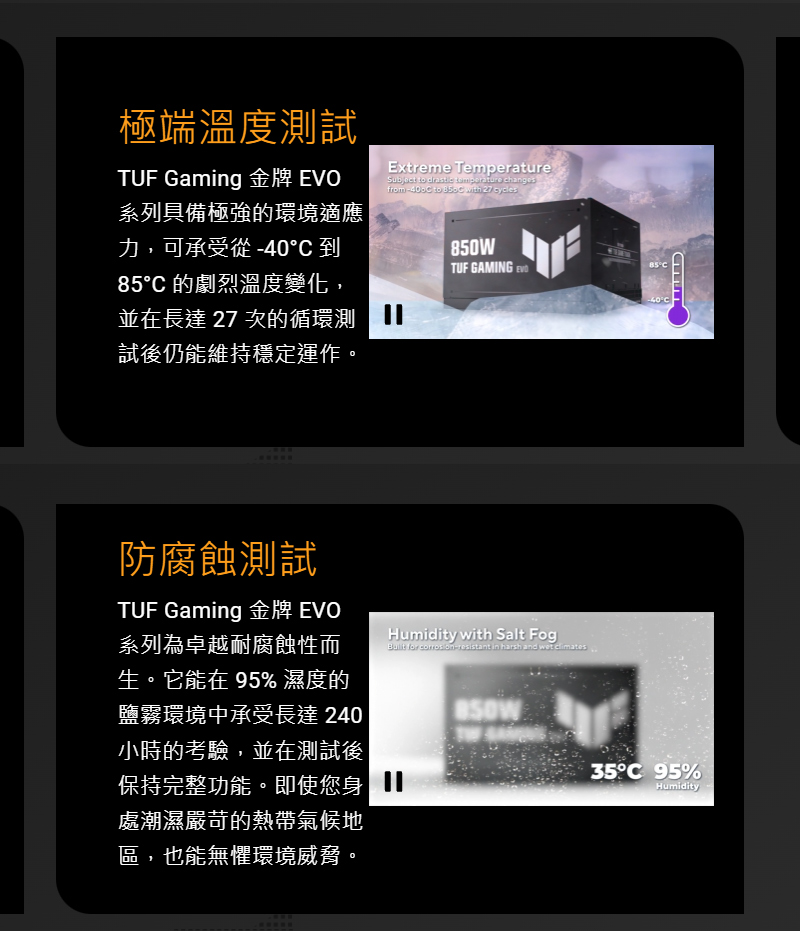Pause the Extreme Temperature video
The image size is (800, 931).
tap(393, 314)
